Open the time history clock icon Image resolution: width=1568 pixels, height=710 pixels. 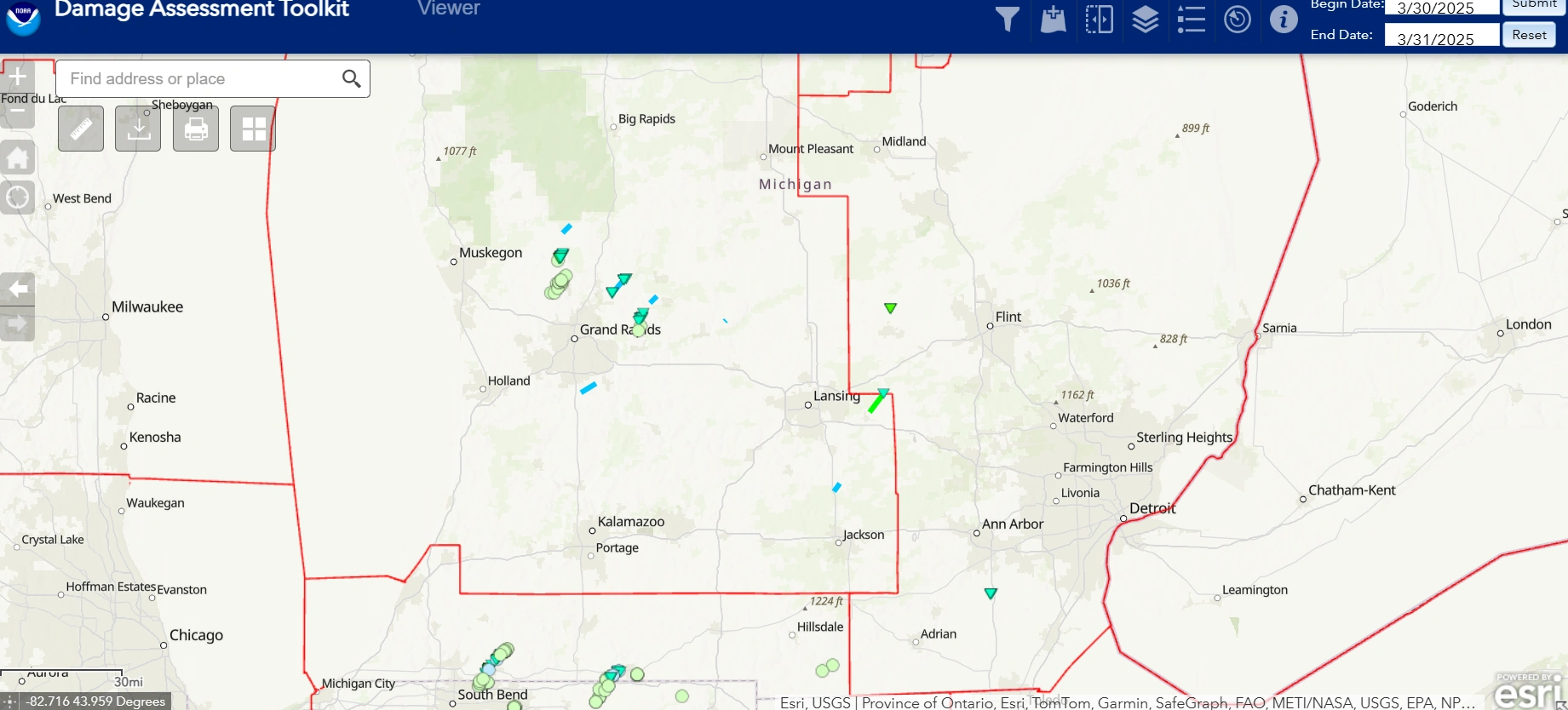(x=1238, y=19)
